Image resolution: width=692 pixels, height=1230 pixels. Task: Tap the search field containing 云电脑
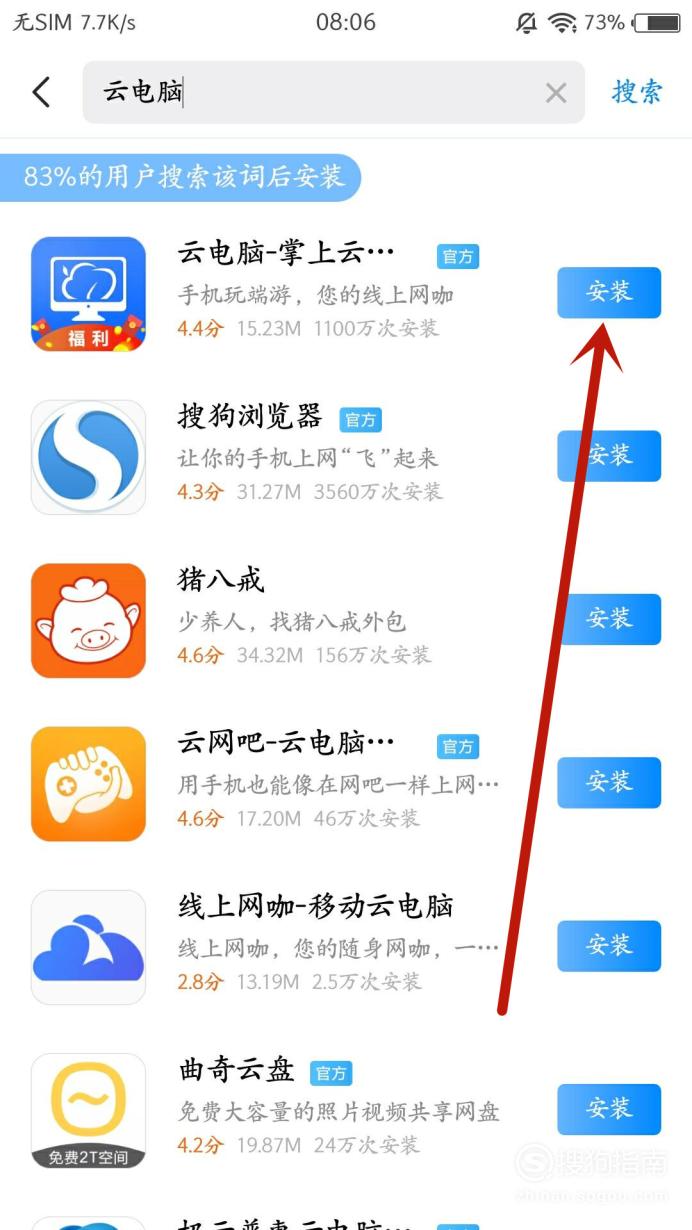[x=310, y=92]
